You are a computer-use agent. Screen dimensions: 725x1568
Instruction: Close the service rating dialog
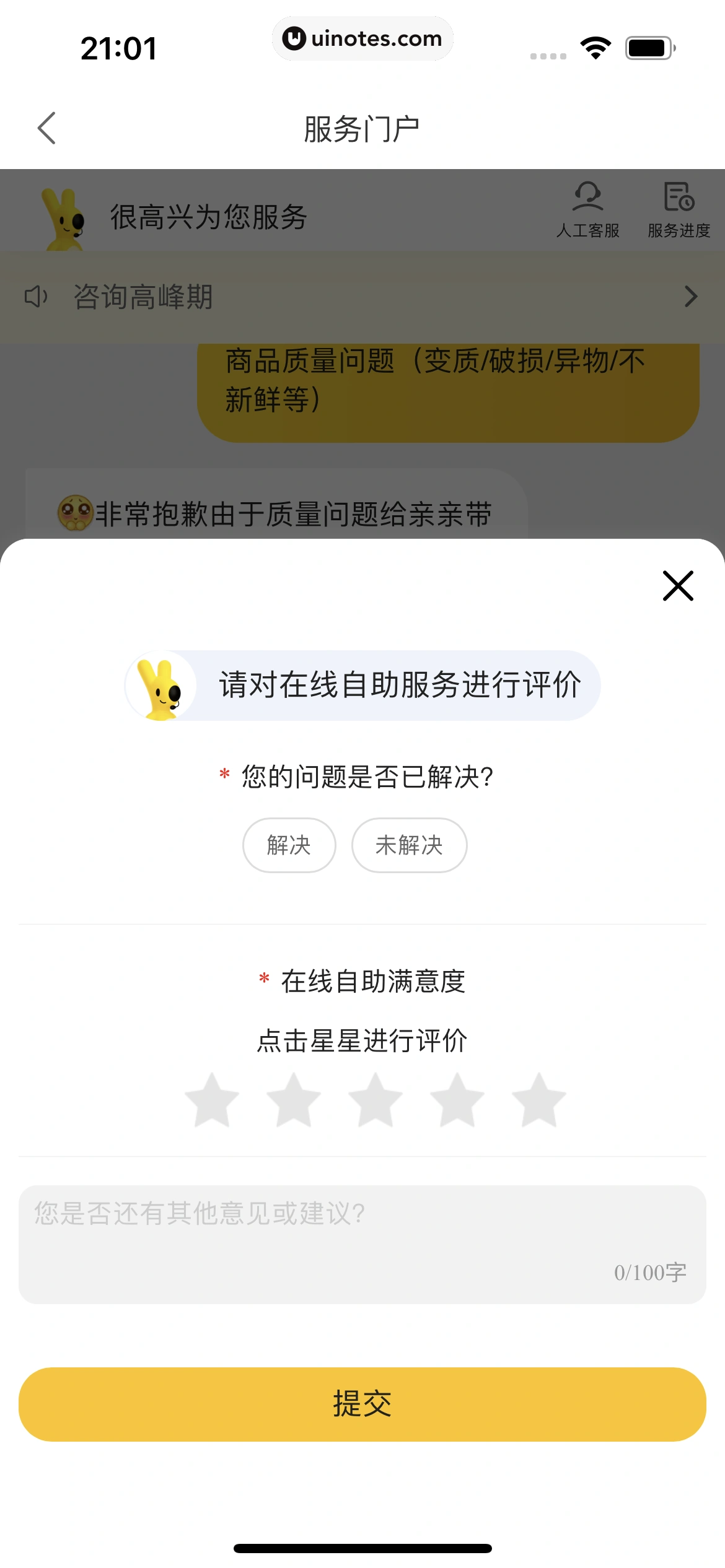pyautogui.click(x=677, y=586)
